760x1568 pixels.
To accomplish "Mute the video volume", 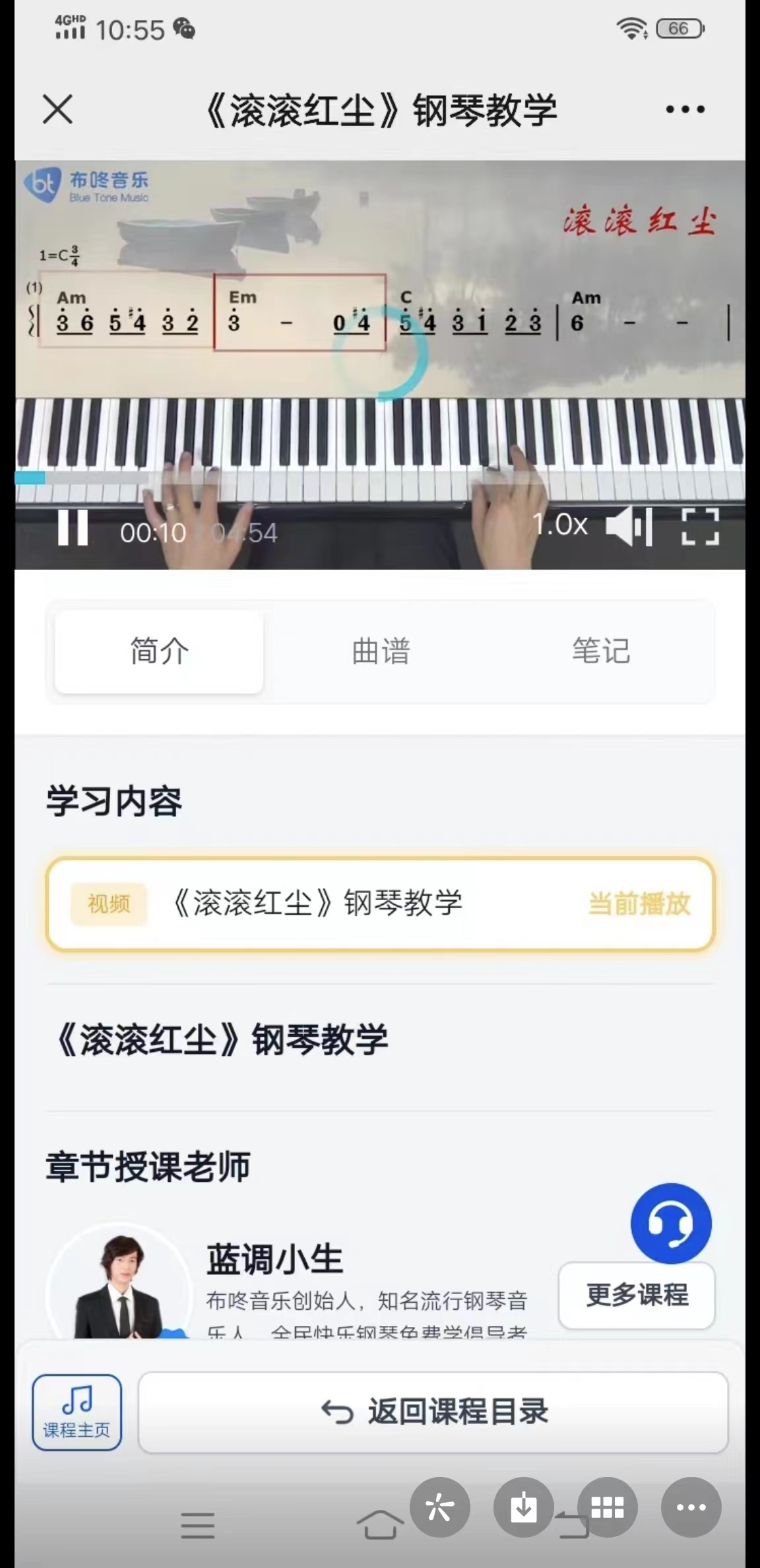I will [629, 527].
